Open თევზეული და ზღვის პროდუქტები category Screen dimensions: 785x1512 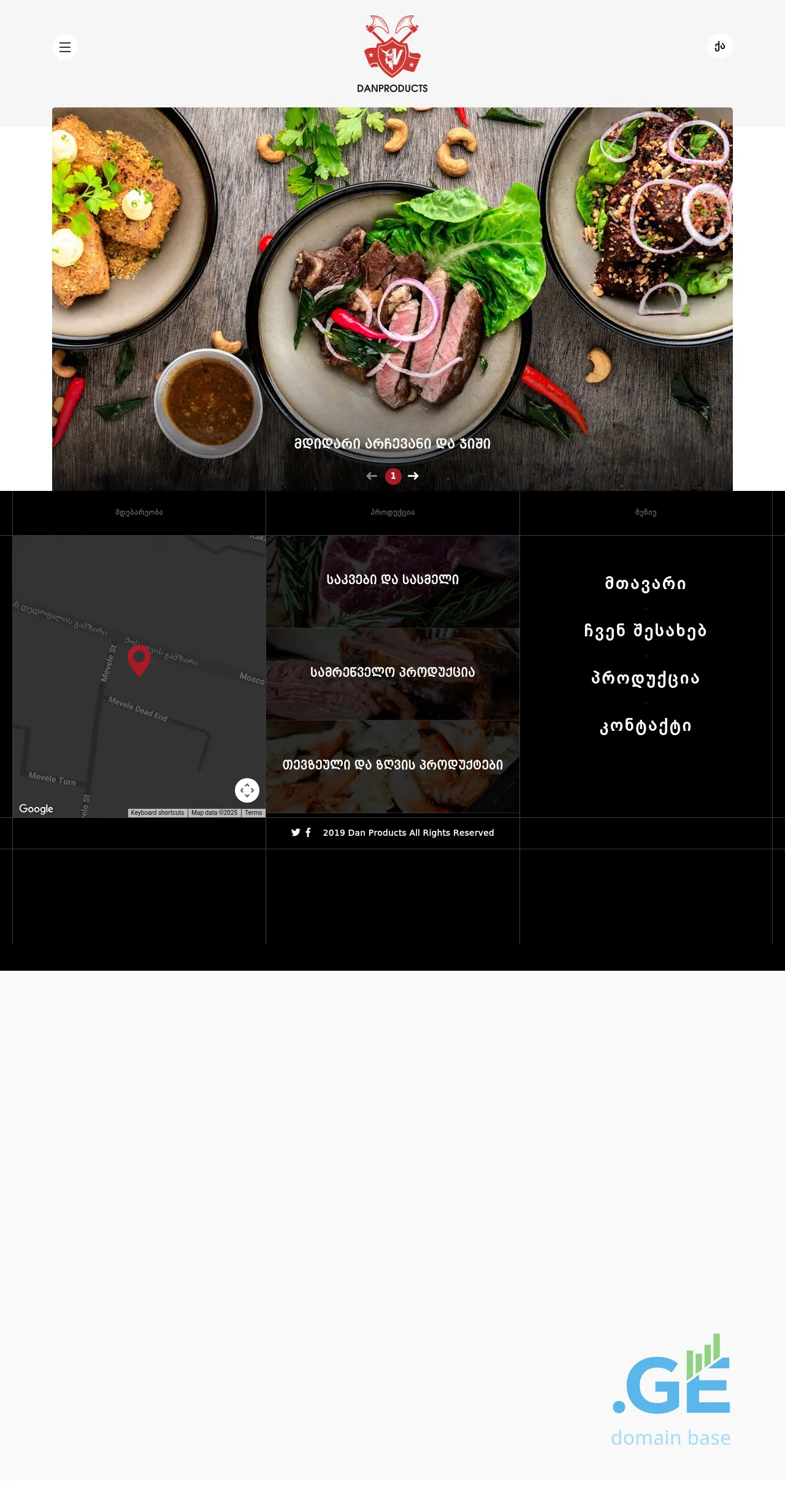392,766
